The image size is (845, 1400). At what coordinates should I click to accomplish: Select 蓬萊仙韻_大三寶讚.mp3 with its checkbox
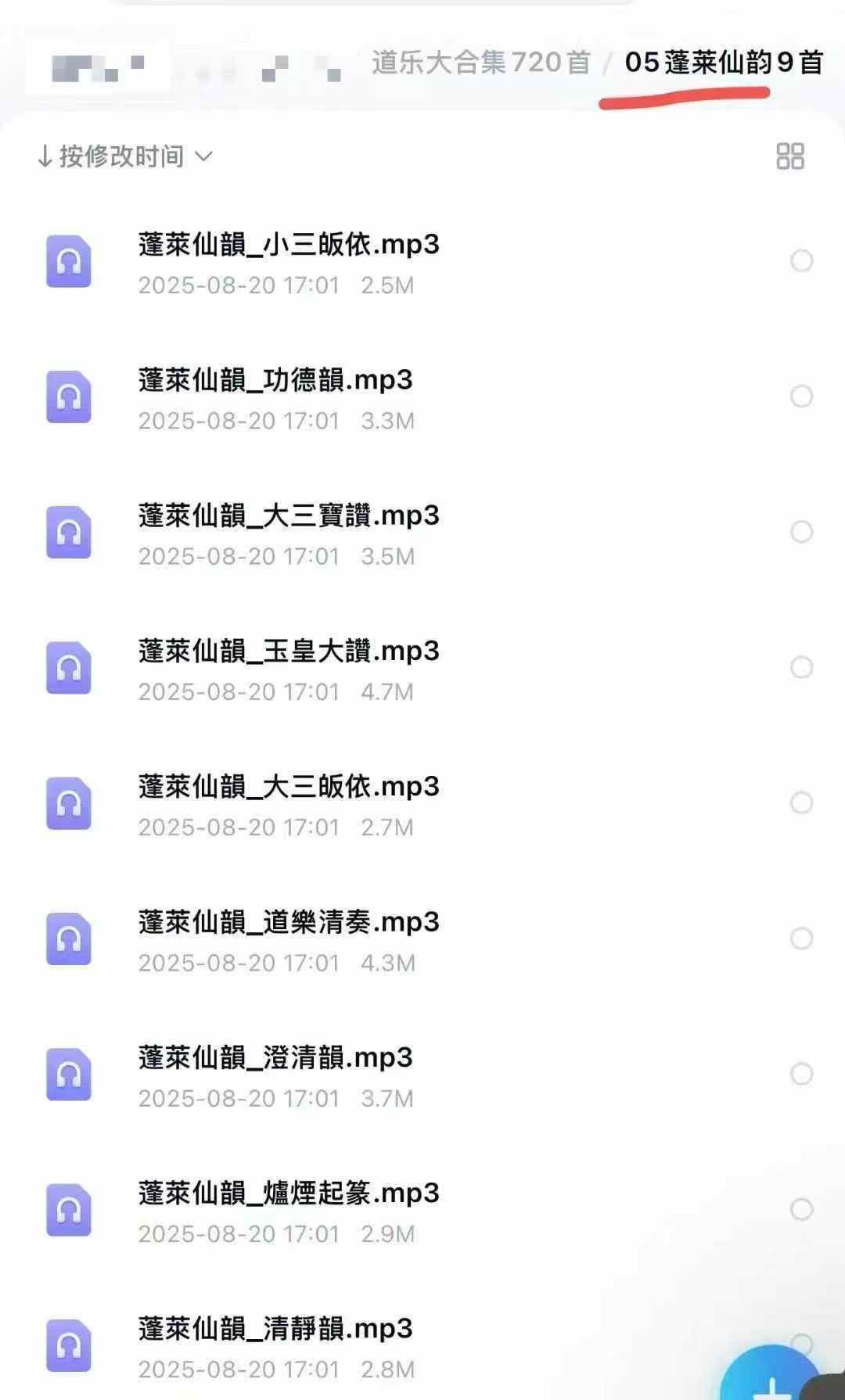pos(801,532)
